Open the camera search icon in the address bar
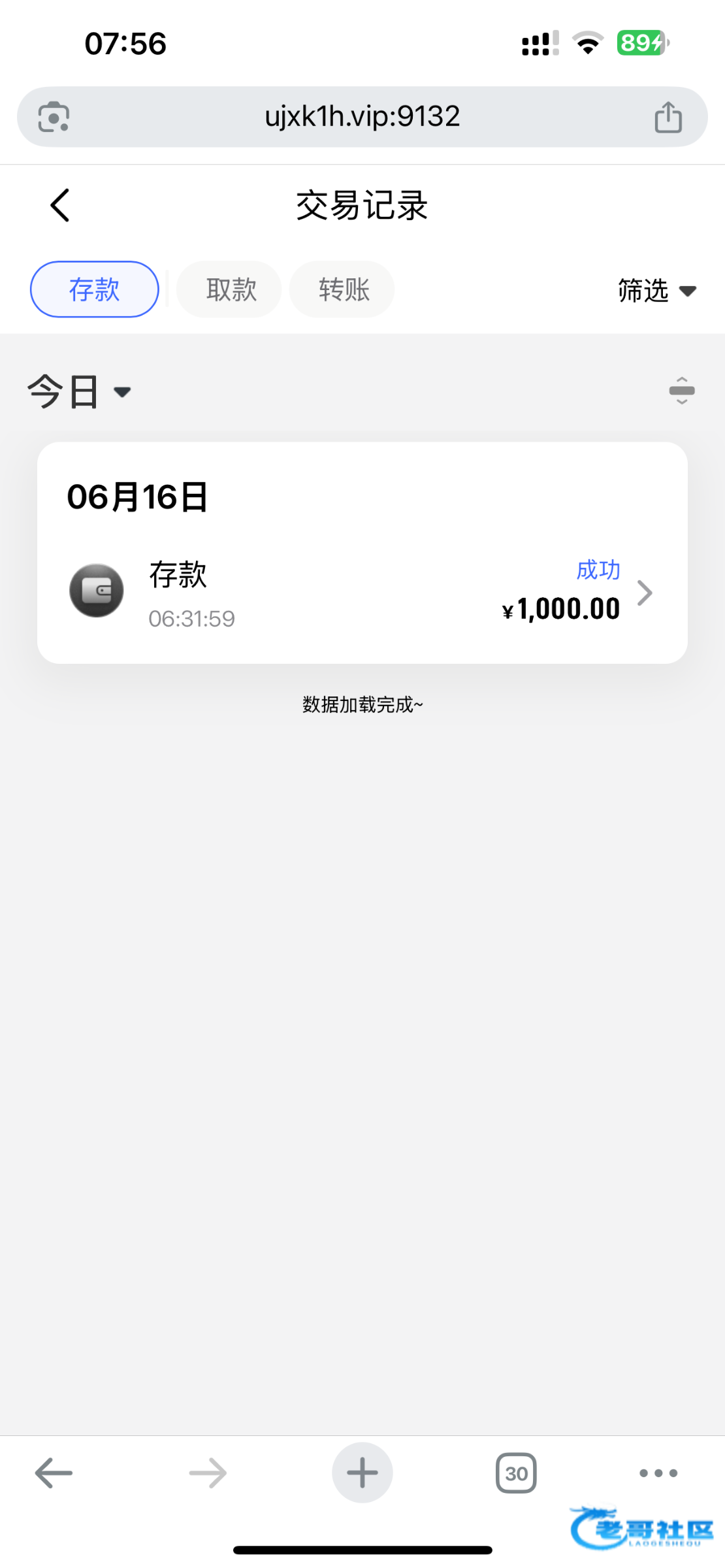This screenshot has width=725, height=1568. (54, 118)
